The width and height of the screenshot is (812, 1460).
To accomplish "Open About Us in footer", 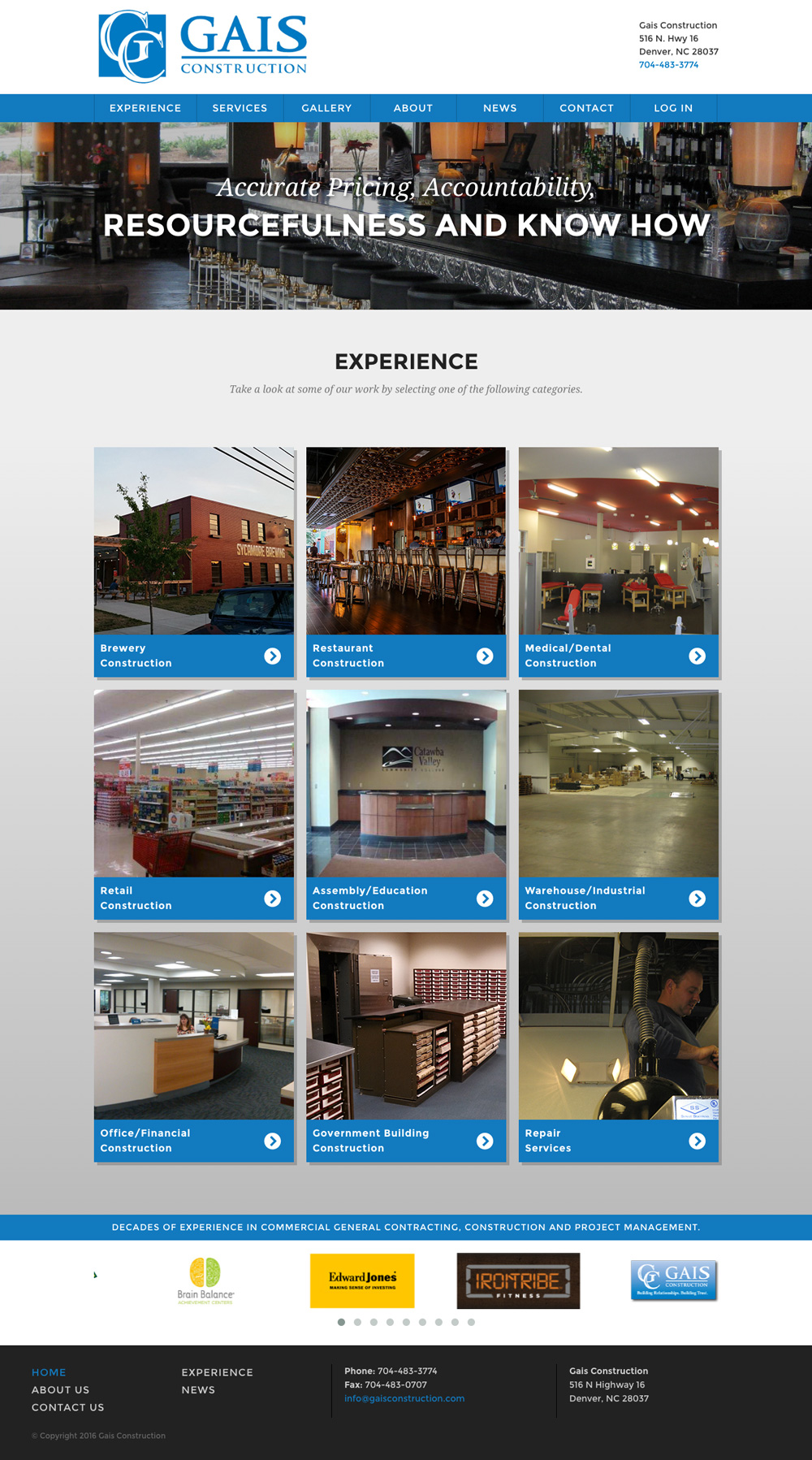I will 60,1390.
